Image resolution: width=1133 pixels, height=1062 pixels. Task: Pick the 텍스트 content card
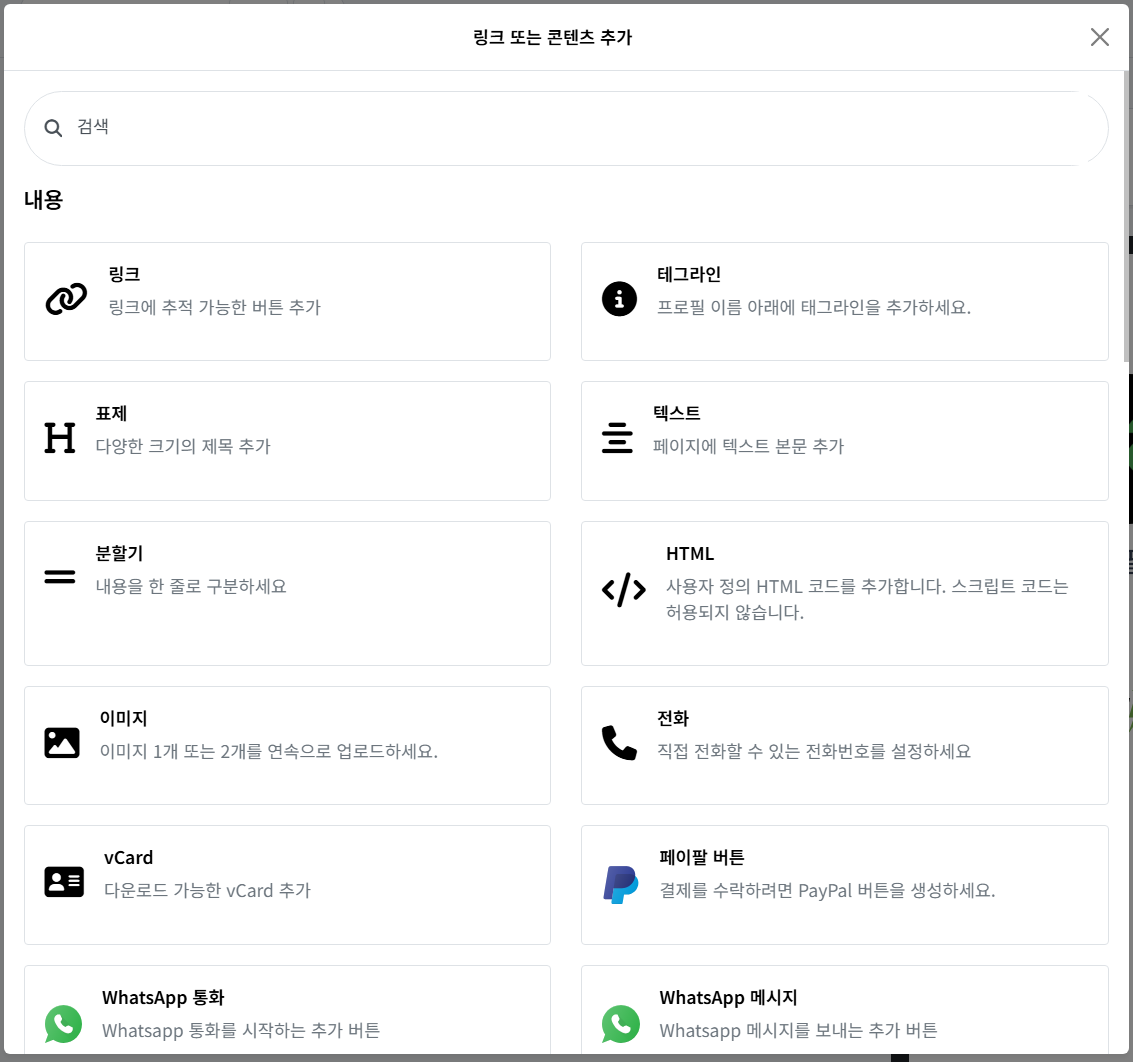point(844,440)
